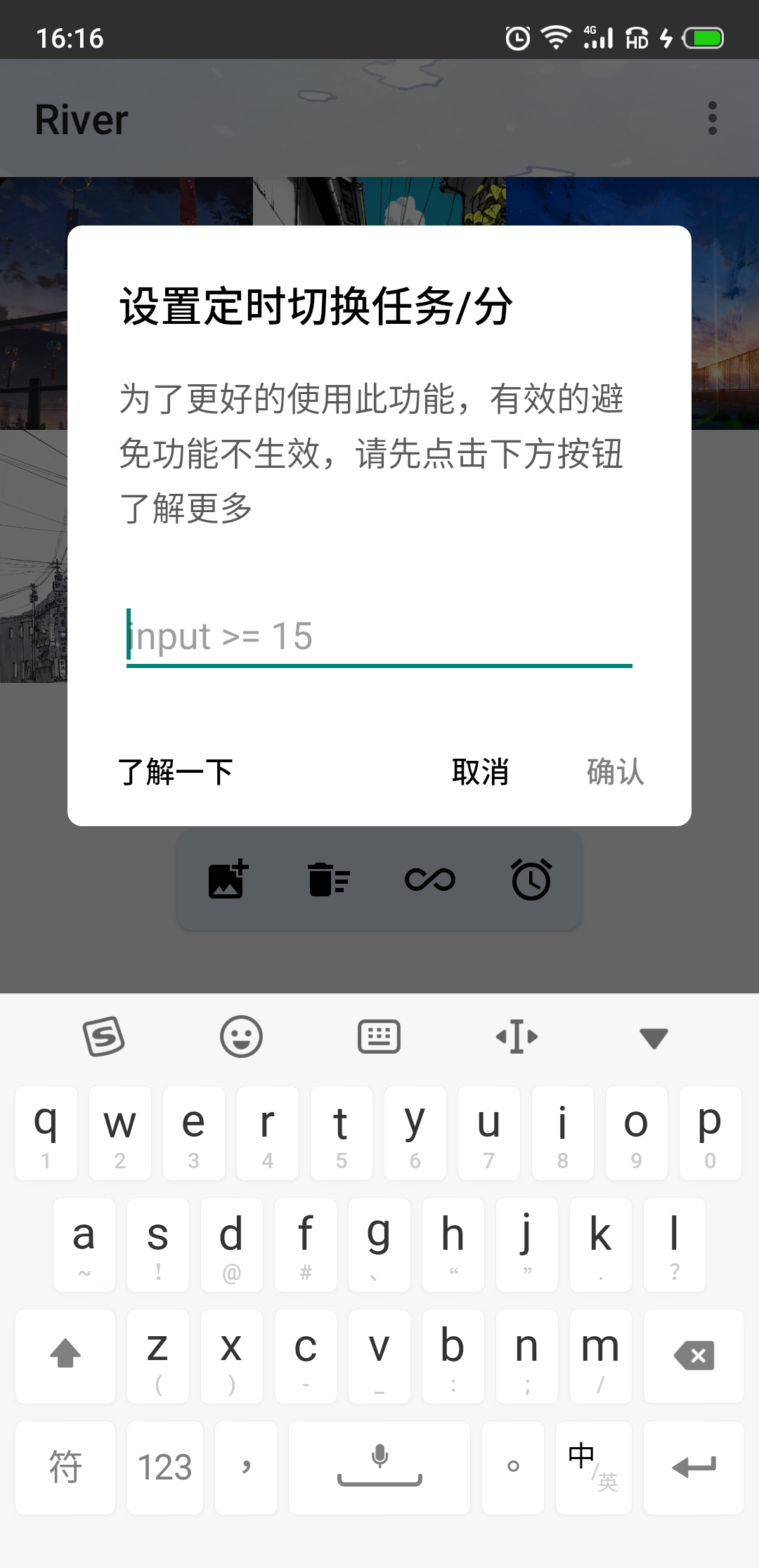The height and width of the screenshot is (1568, 759).
Task: Tap the infinity loop icon
Action: click(430, 880)
